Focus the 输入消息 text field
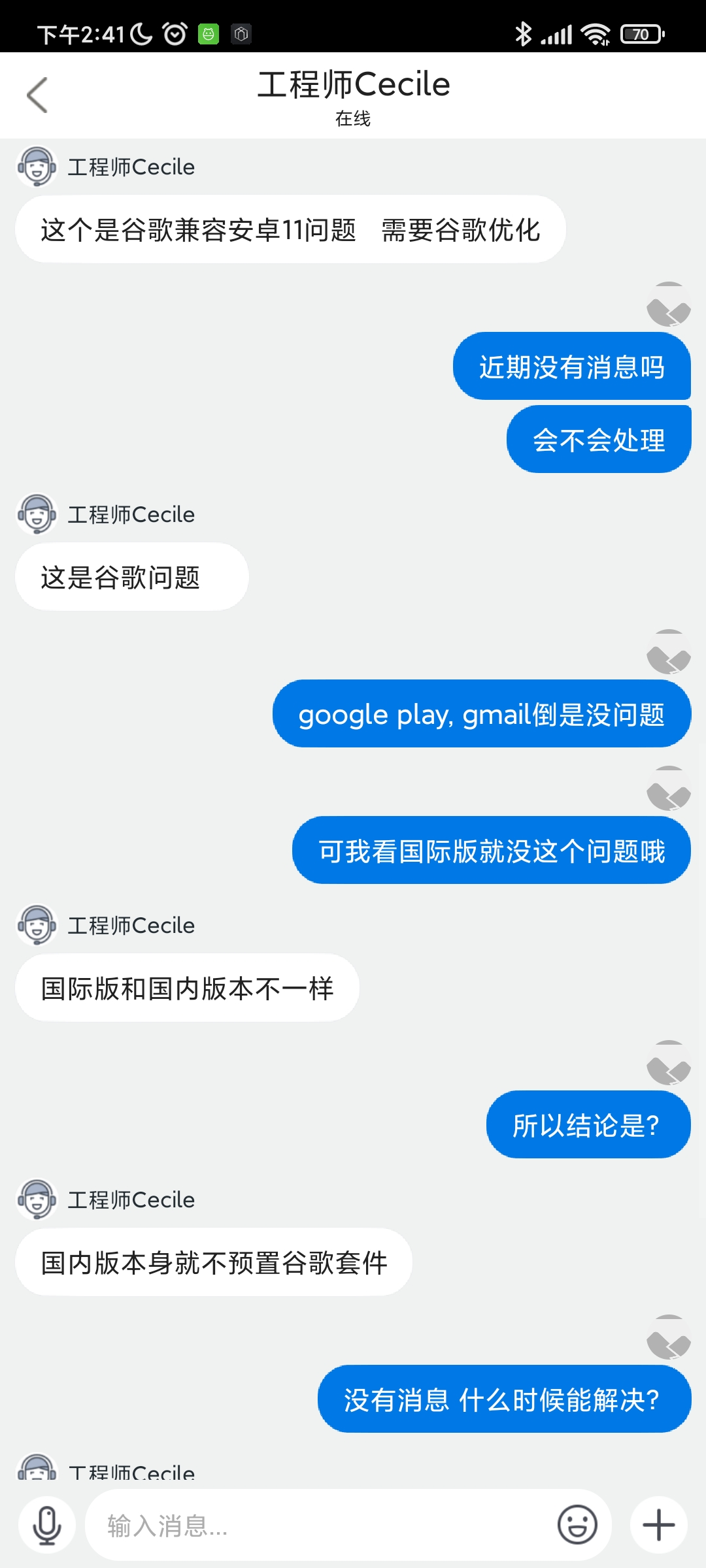The width and height of the screenshot is (706, 1568). [320, 1526]
